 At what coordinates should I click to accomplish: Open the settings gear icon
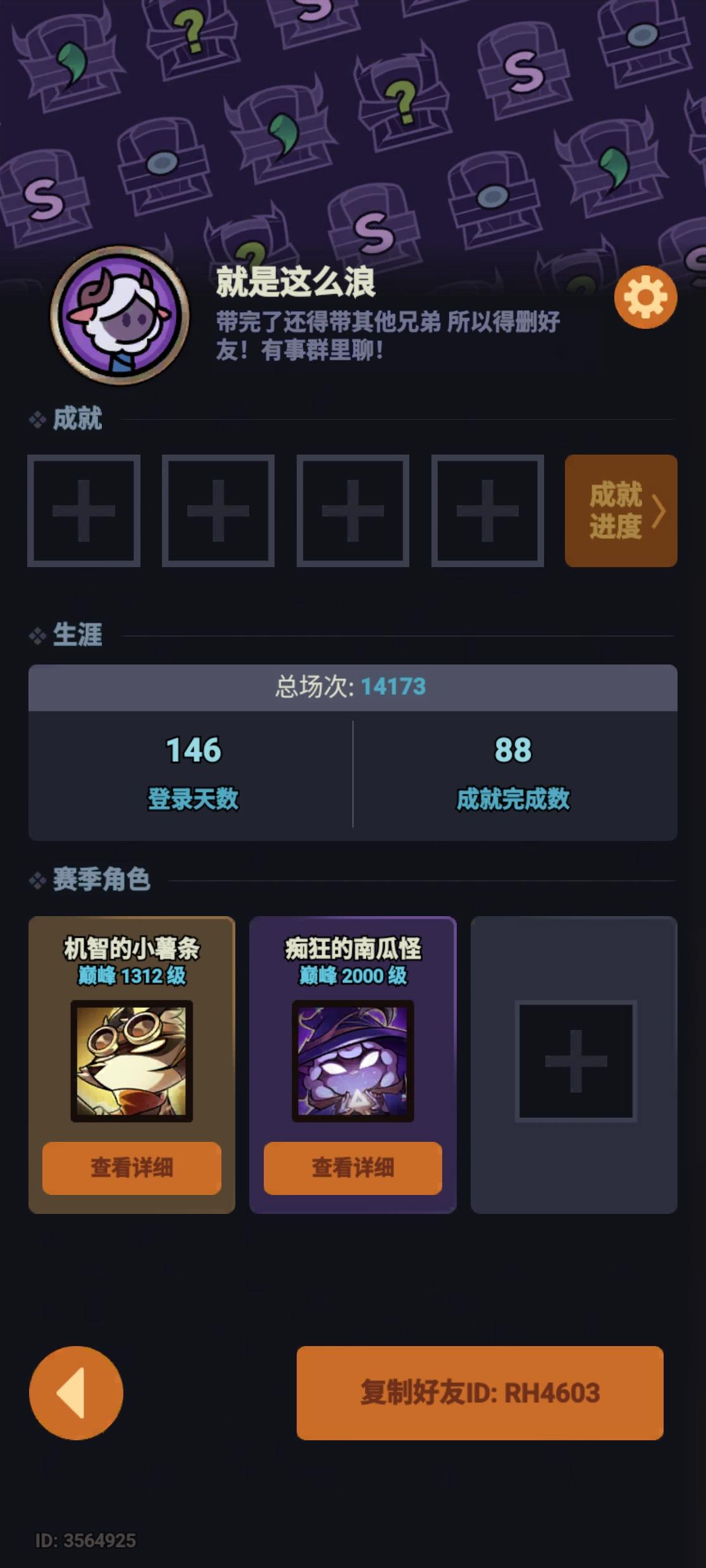645,297
